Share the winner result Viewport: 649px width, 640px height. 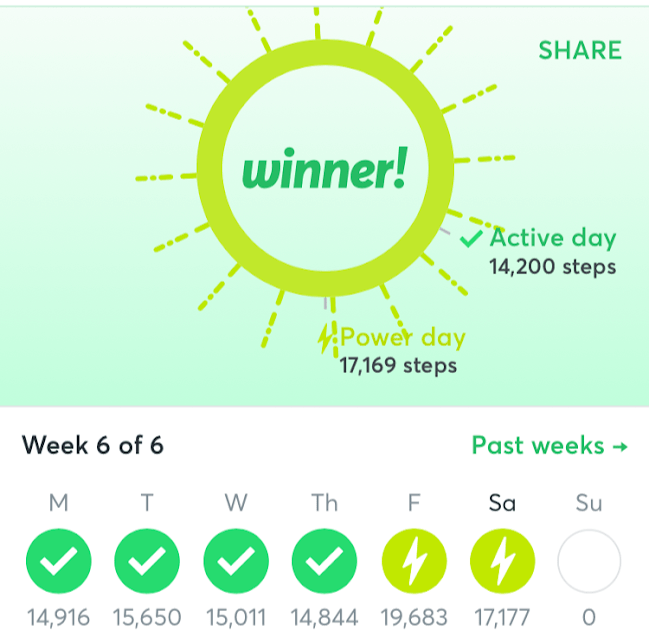click(580, 50)
